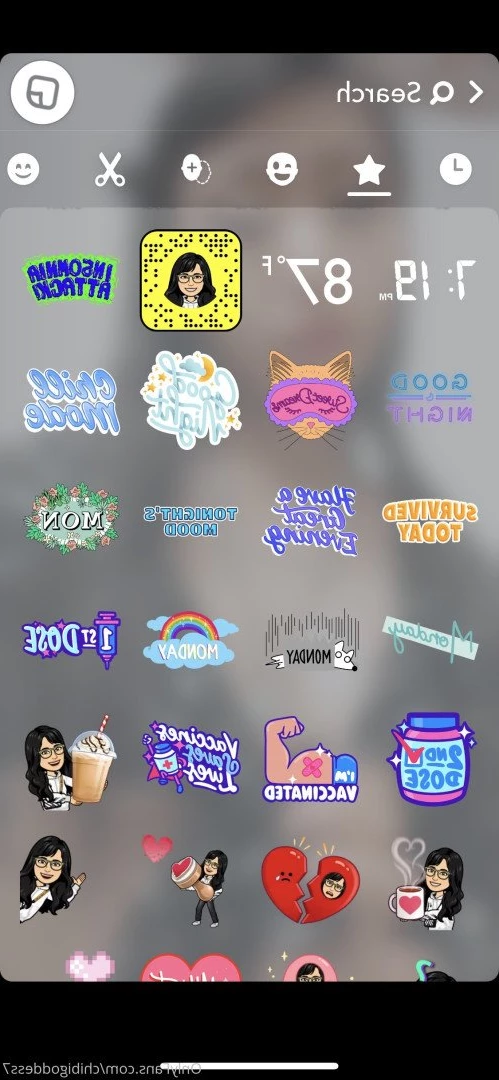Add the Survived Today sticker
This screenshot has height=1080, width=499.
pyautogui.click(x=429, y=521)
